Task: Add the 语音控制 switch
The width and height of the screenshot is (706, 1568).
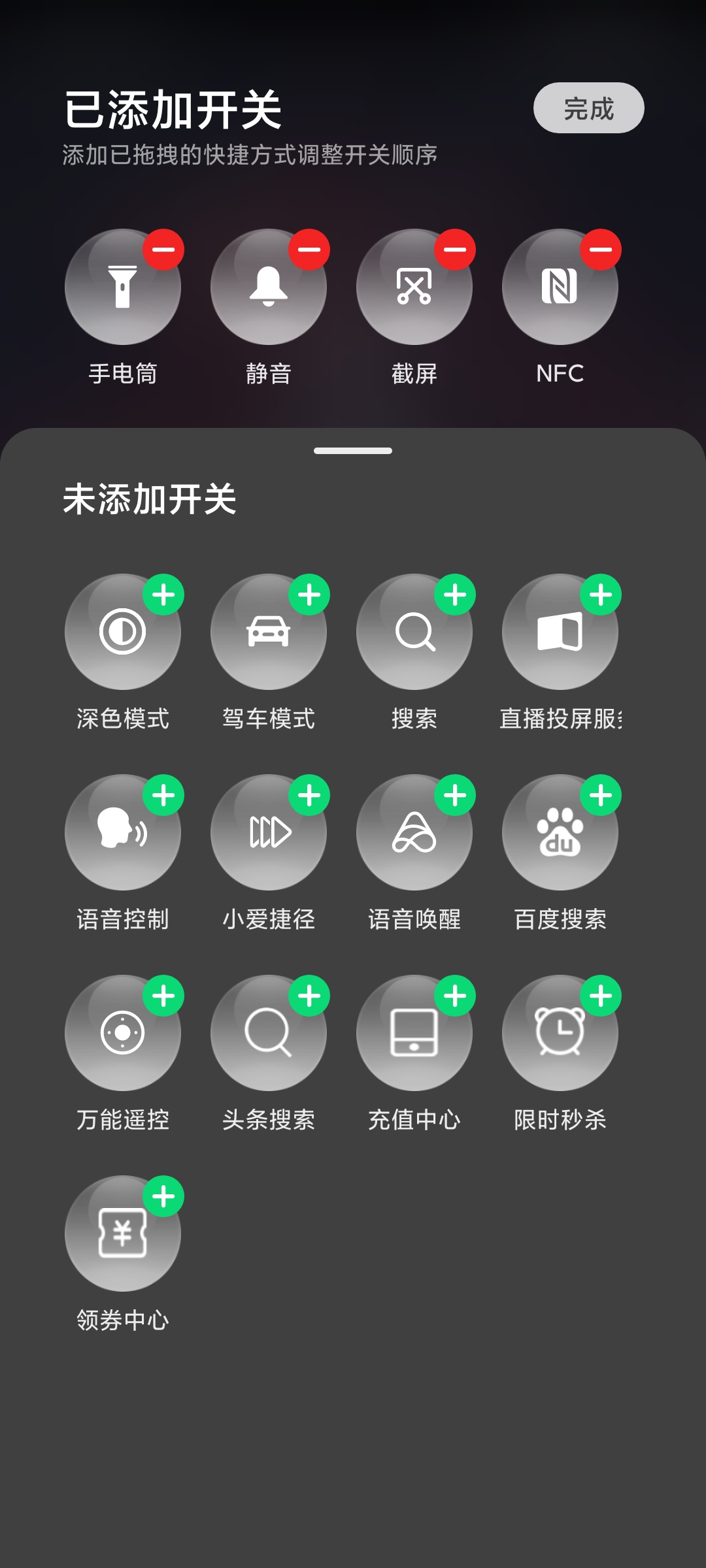Action: (163, 795)
